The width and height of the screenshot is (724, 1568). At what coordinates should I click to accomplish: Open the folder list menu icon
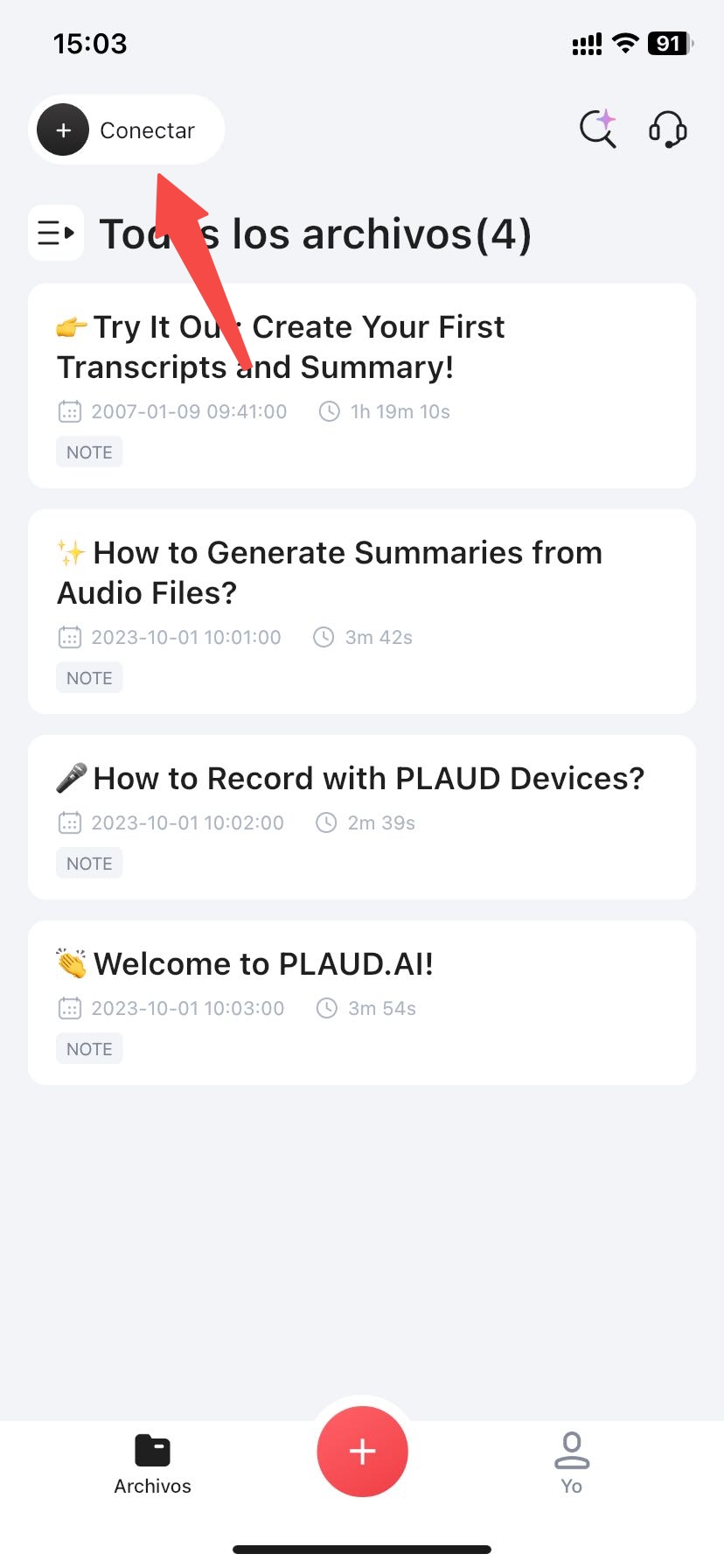[x=56, y=233]
